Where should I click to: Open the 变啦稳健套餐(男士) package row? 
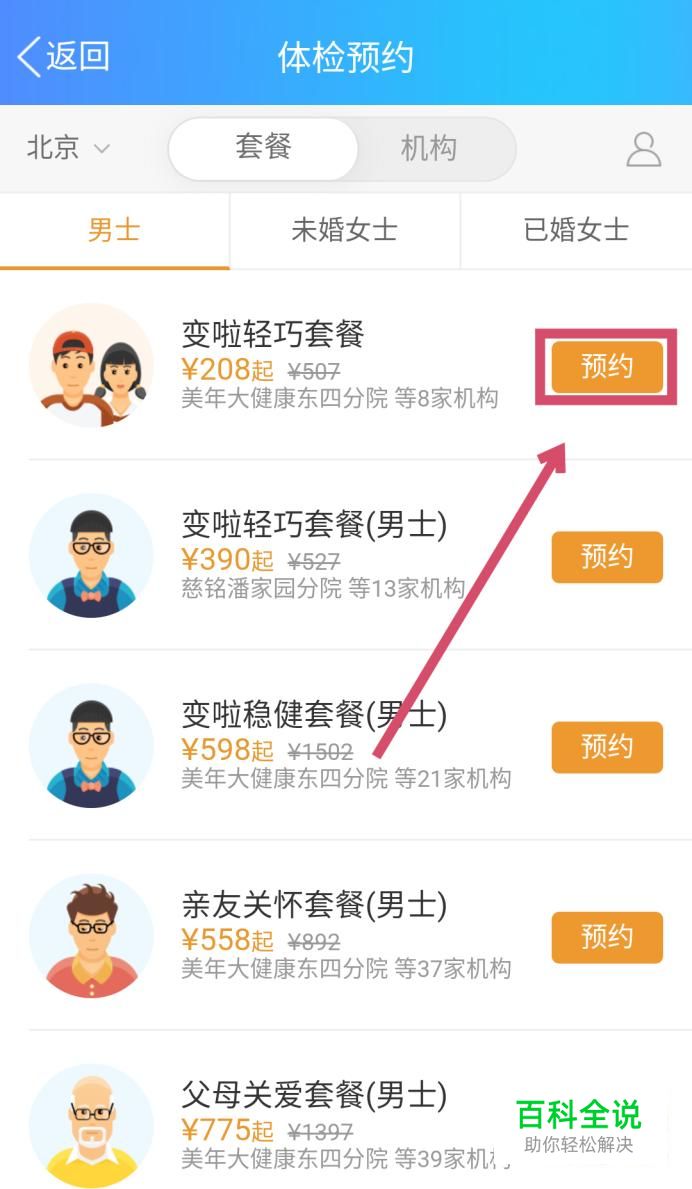(x=346, y=745)
